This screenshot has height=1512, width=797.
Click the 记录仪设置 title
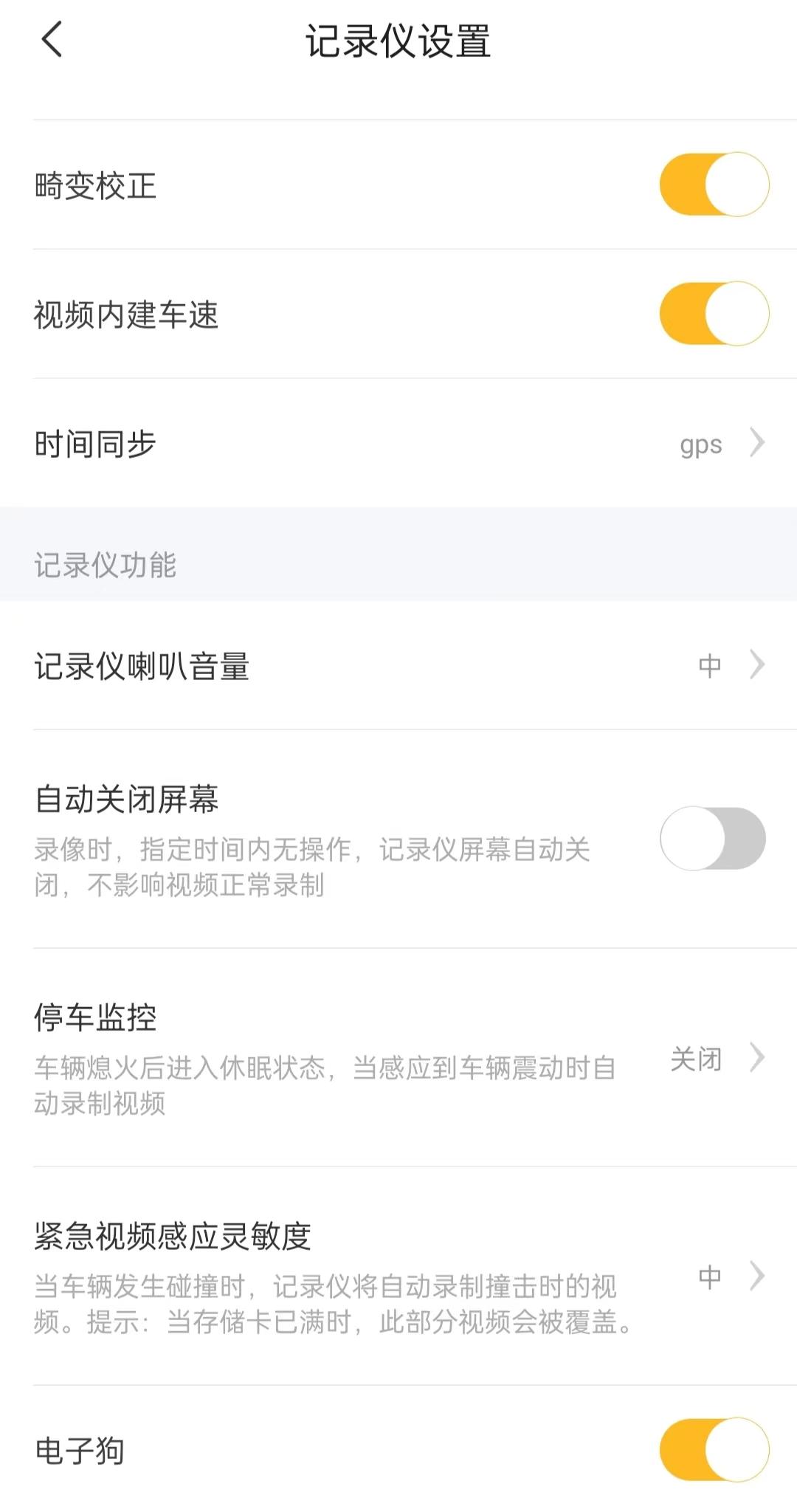[398, 41]
